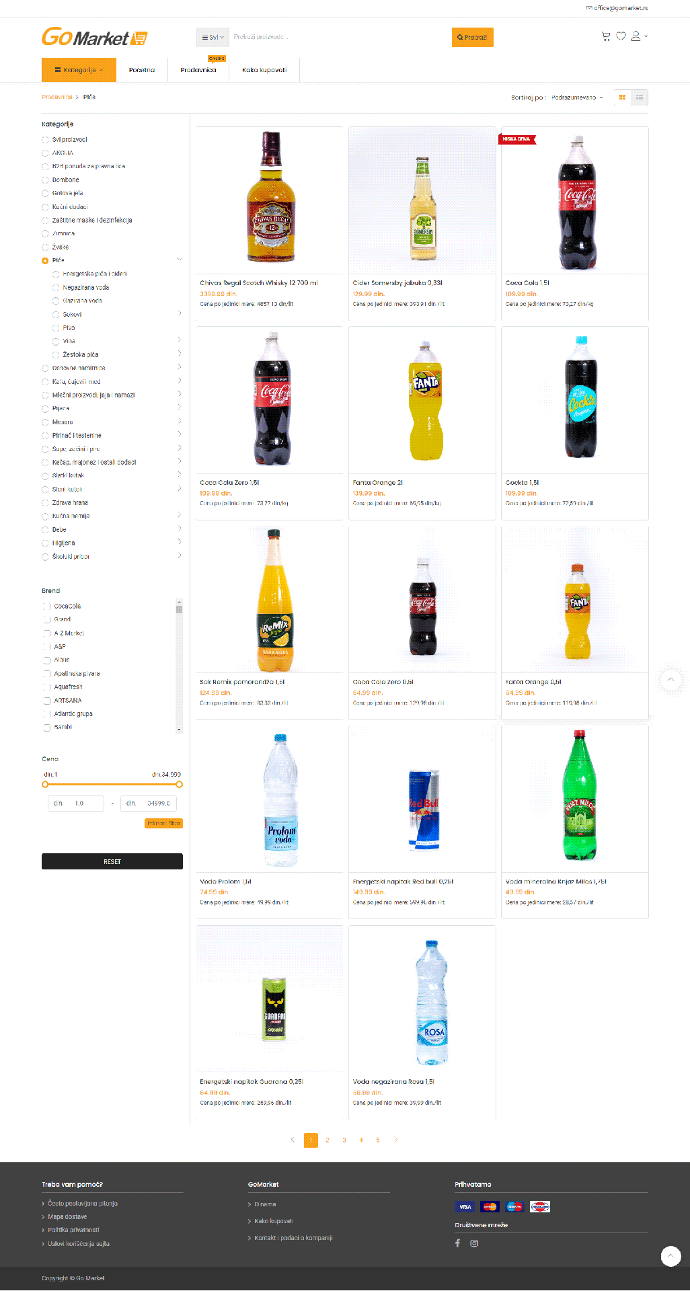Open the Kako kupovati page

click(x=264, y=70)
